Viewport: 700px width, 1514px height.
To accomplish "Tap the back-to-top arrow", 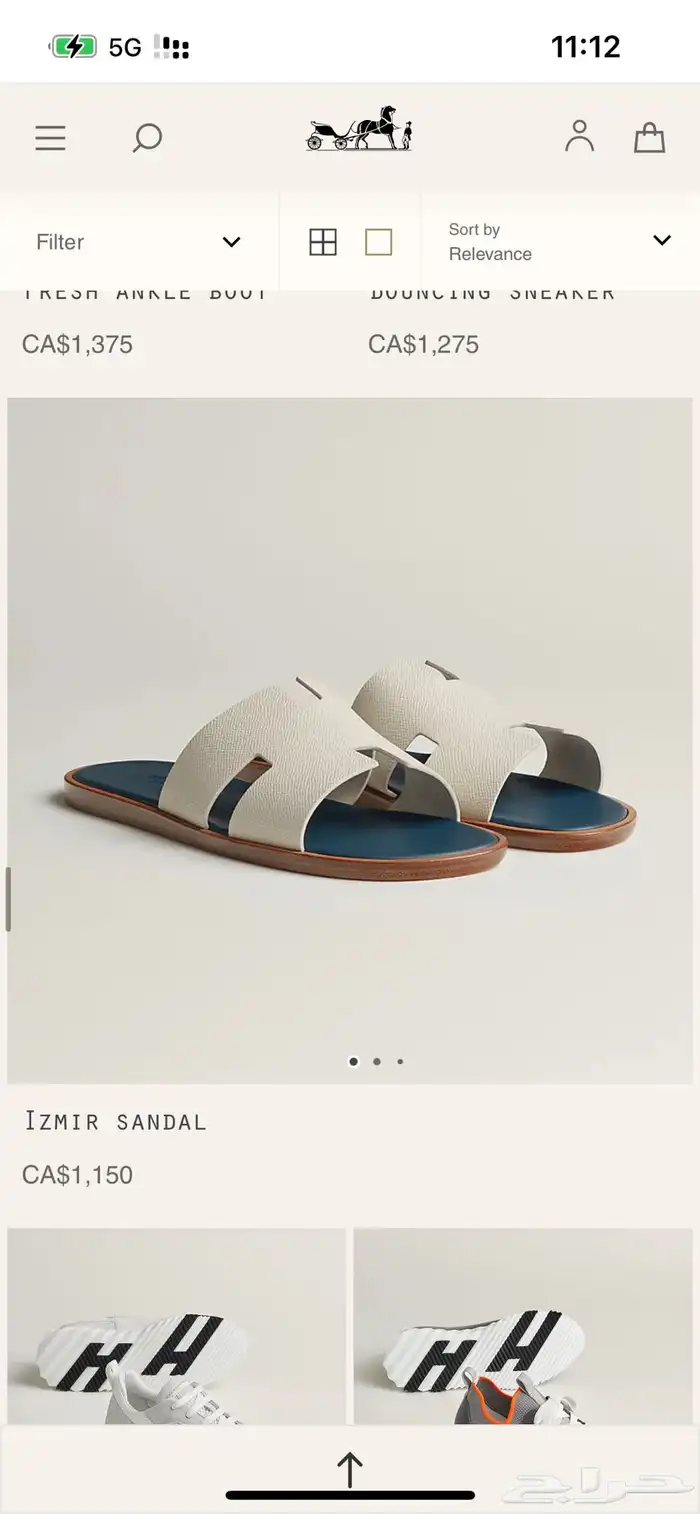I will 349,1469.
